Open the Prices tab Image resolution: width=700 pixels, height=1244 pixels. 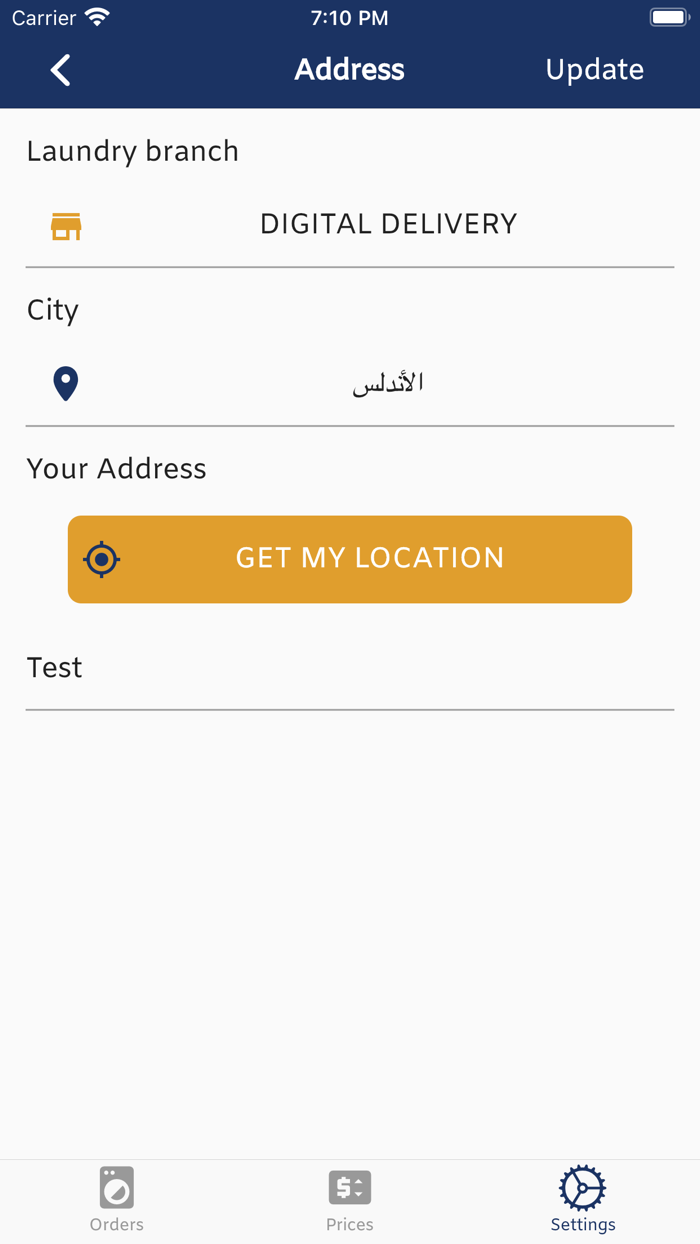coord(350,1200)
